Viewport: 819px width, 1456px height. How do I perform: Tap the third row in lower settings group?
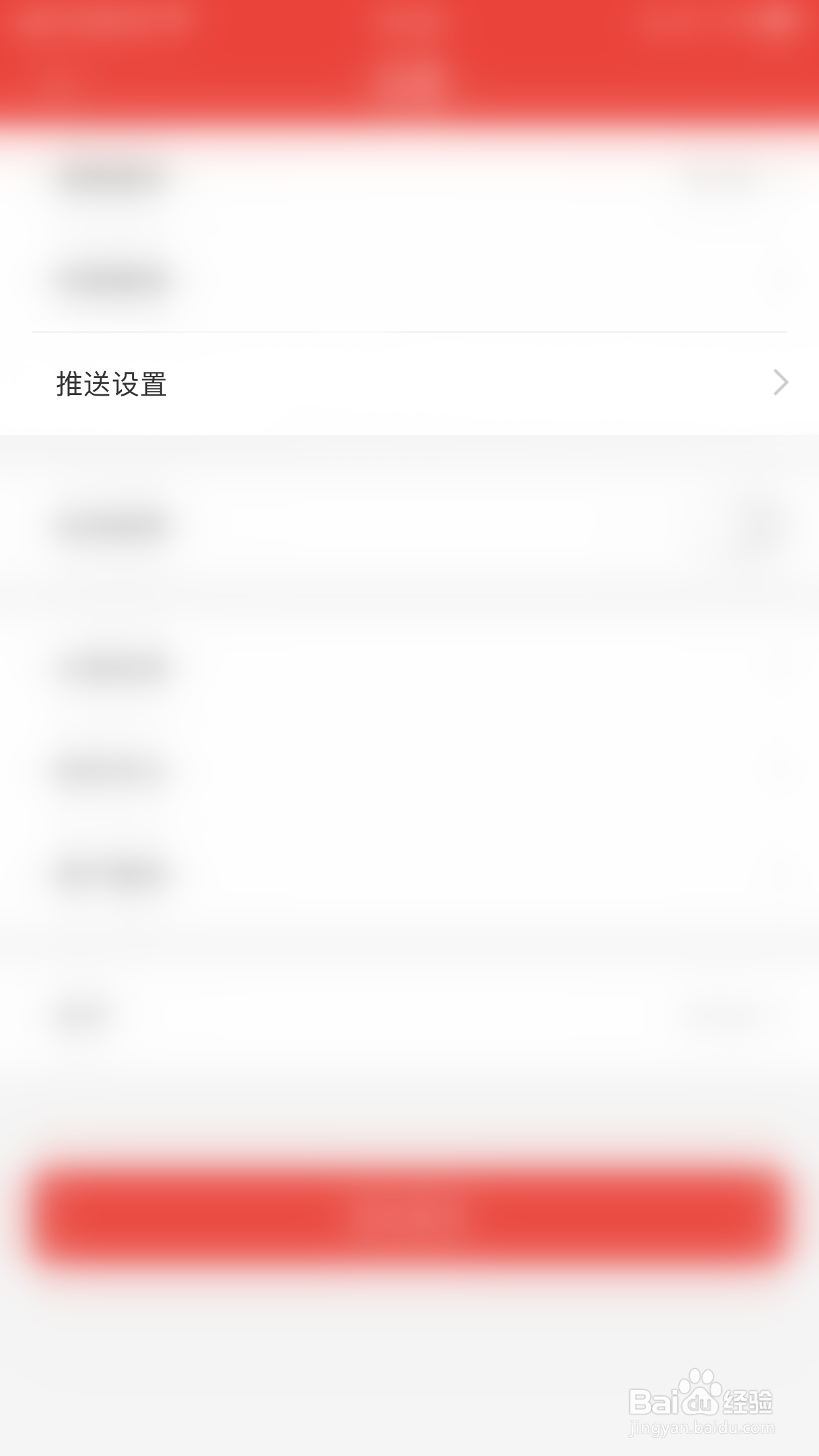pyautogui.click(x=264, y=770)
